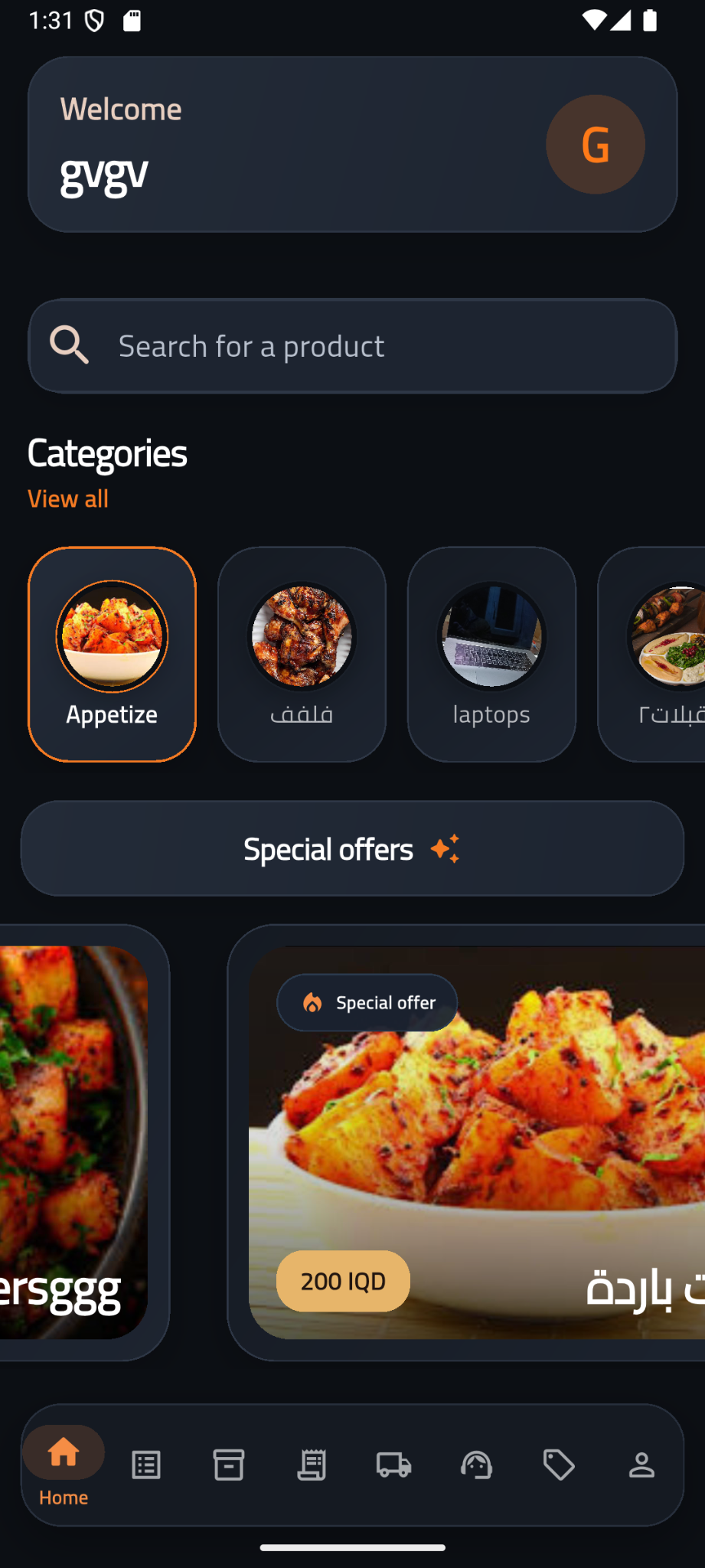Click the Special offers button

352,848
